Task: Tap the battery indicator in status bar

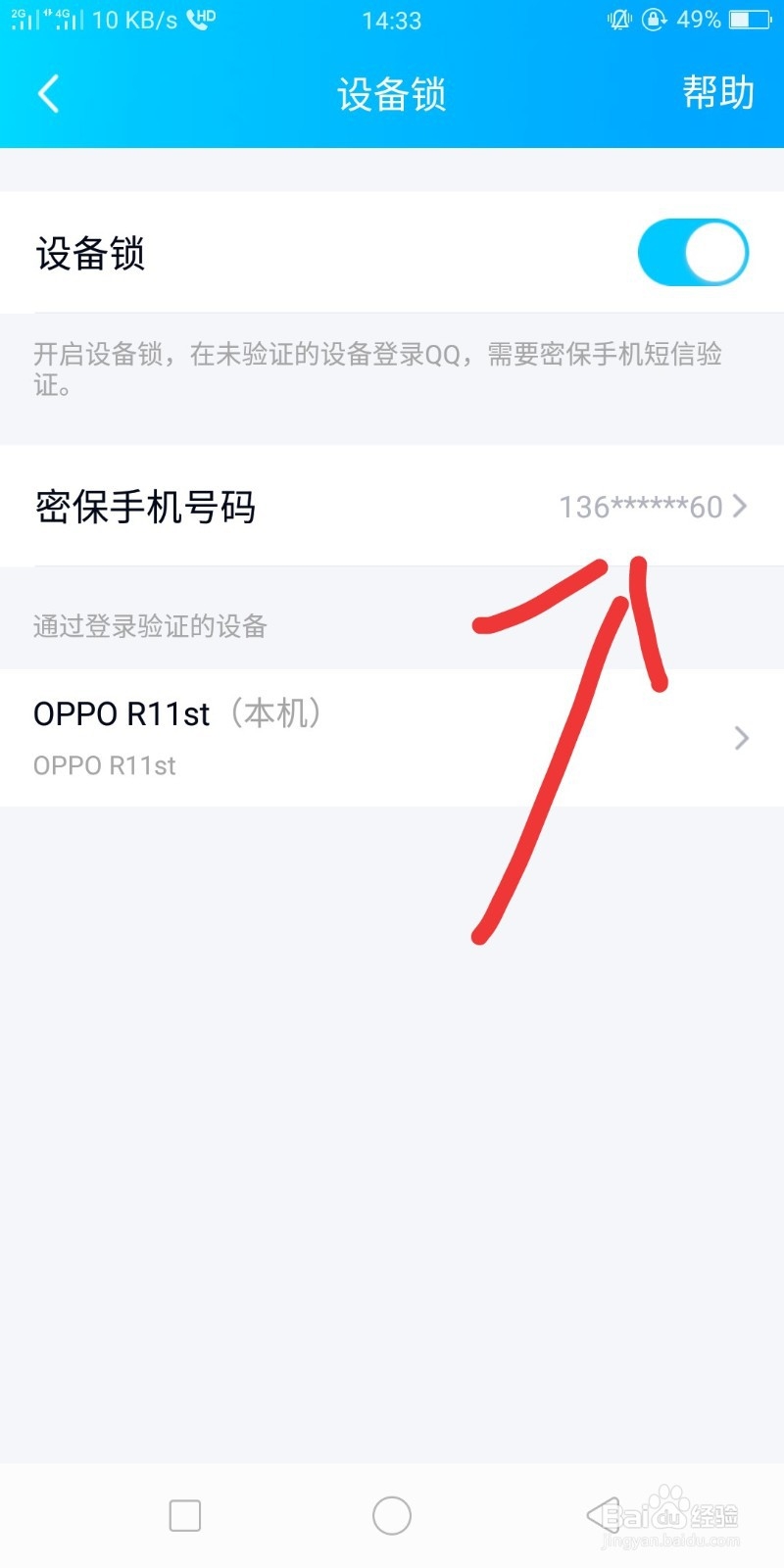Action: tap(748, 20)
